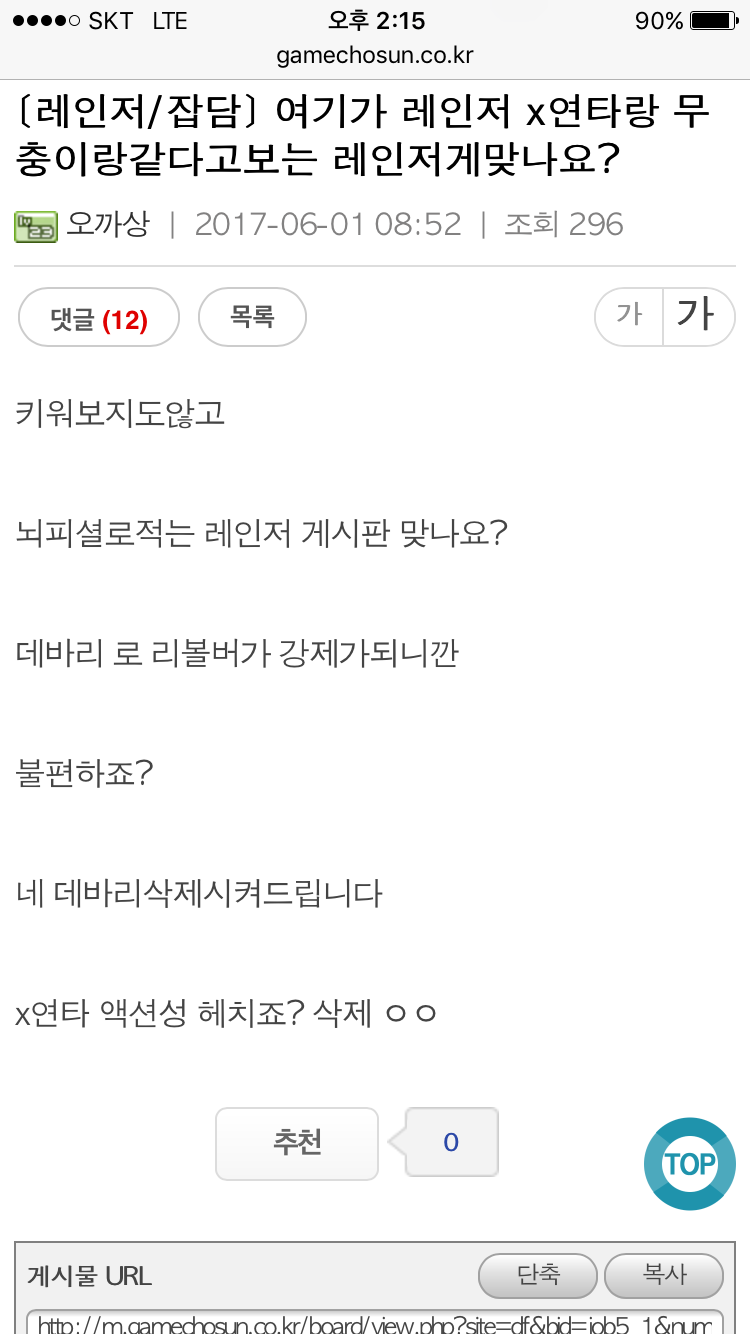This screenshot has width=750, height=1334.
Task: Go back to the 목록 list
Action: coord(252,317)
